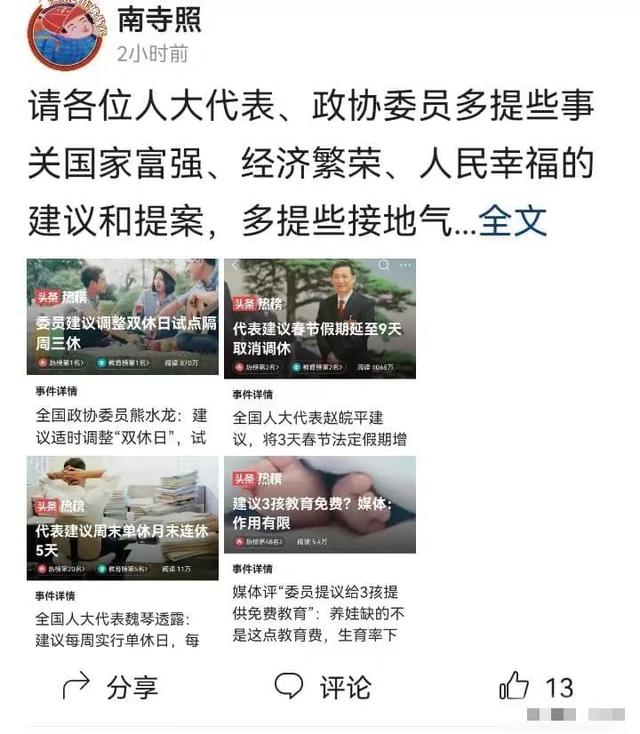This screenshot has height=734, width=640.
Task: Open the 评论 comment section
Action: [x=322, y=687]
